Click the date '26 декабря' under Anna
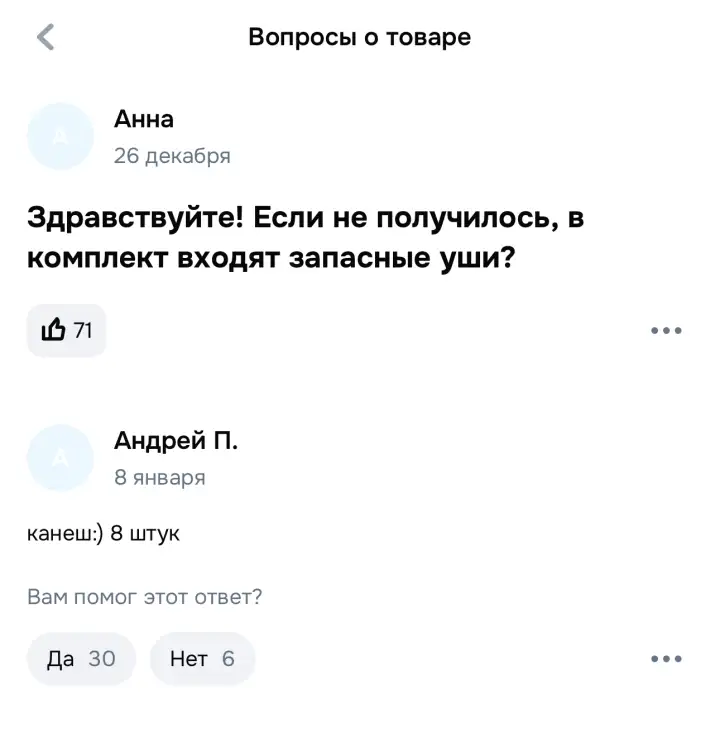 [174, 155]
